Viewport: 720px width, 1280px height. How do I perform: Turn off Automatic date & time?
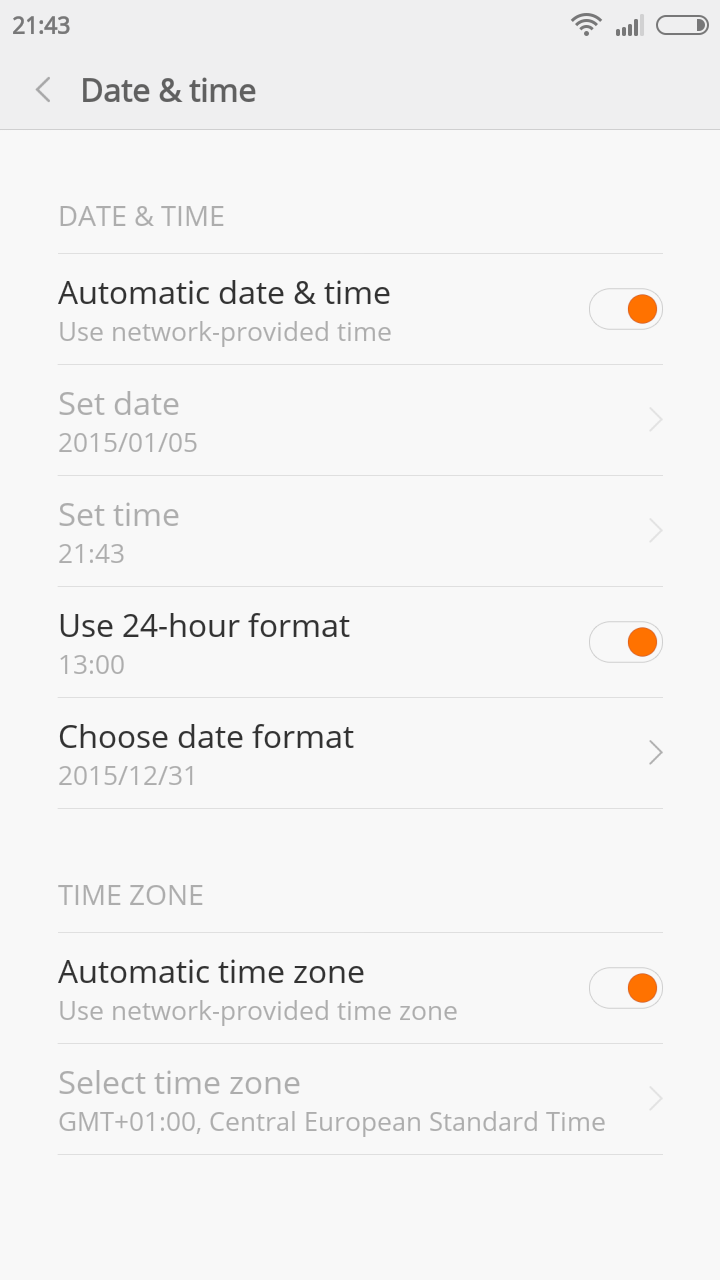point(626,309)
